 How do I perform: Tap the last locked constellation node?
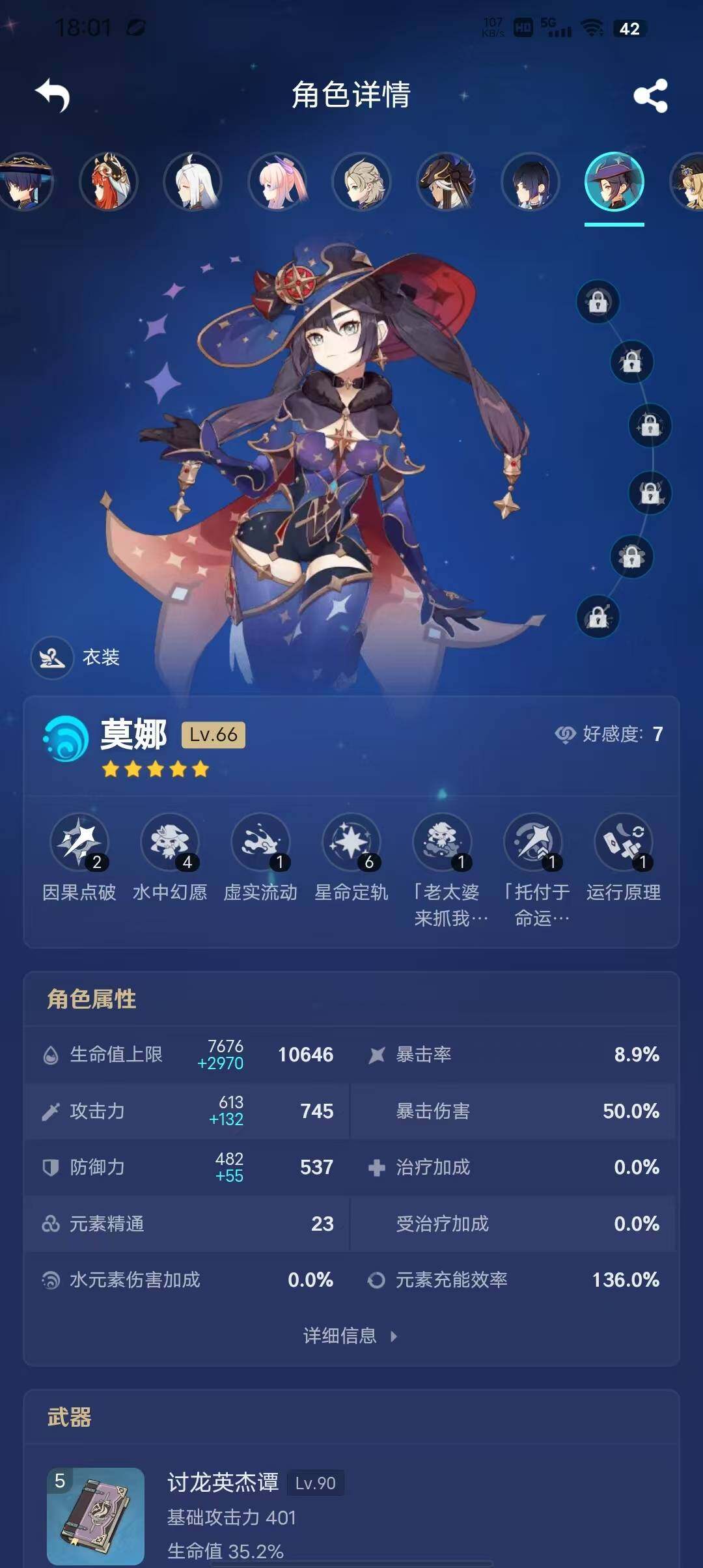pyautogui.click(x=598, y=617)
